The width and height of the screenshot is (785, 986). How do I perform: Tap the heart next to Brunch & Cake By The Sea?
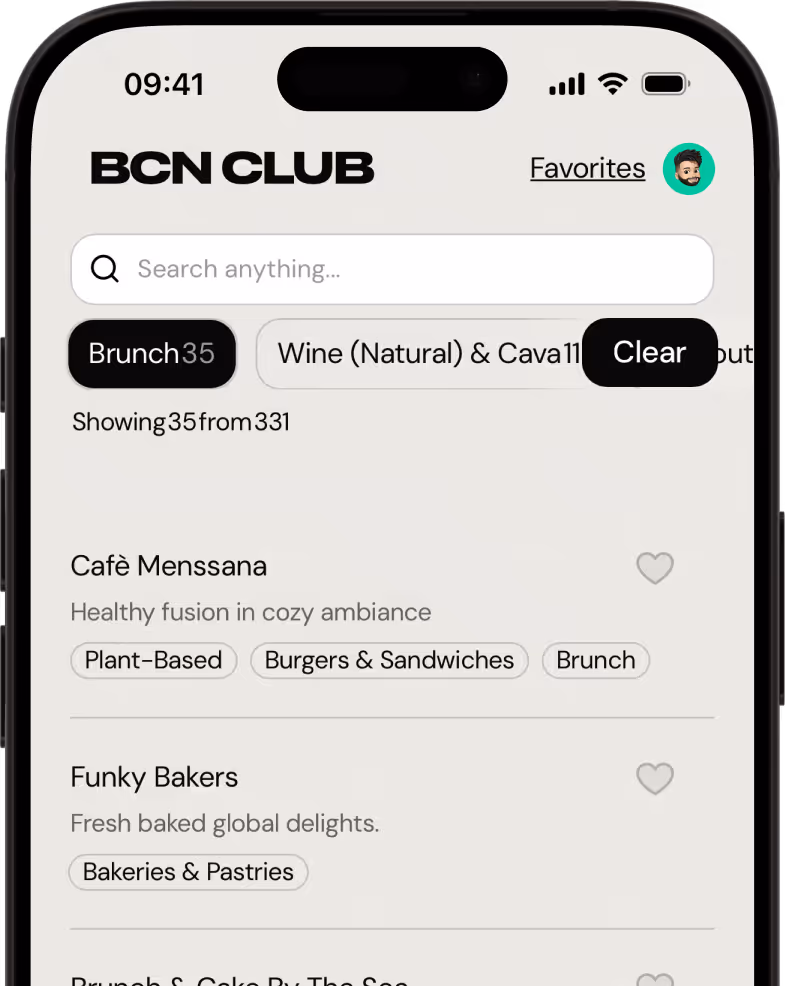(655, 982)
